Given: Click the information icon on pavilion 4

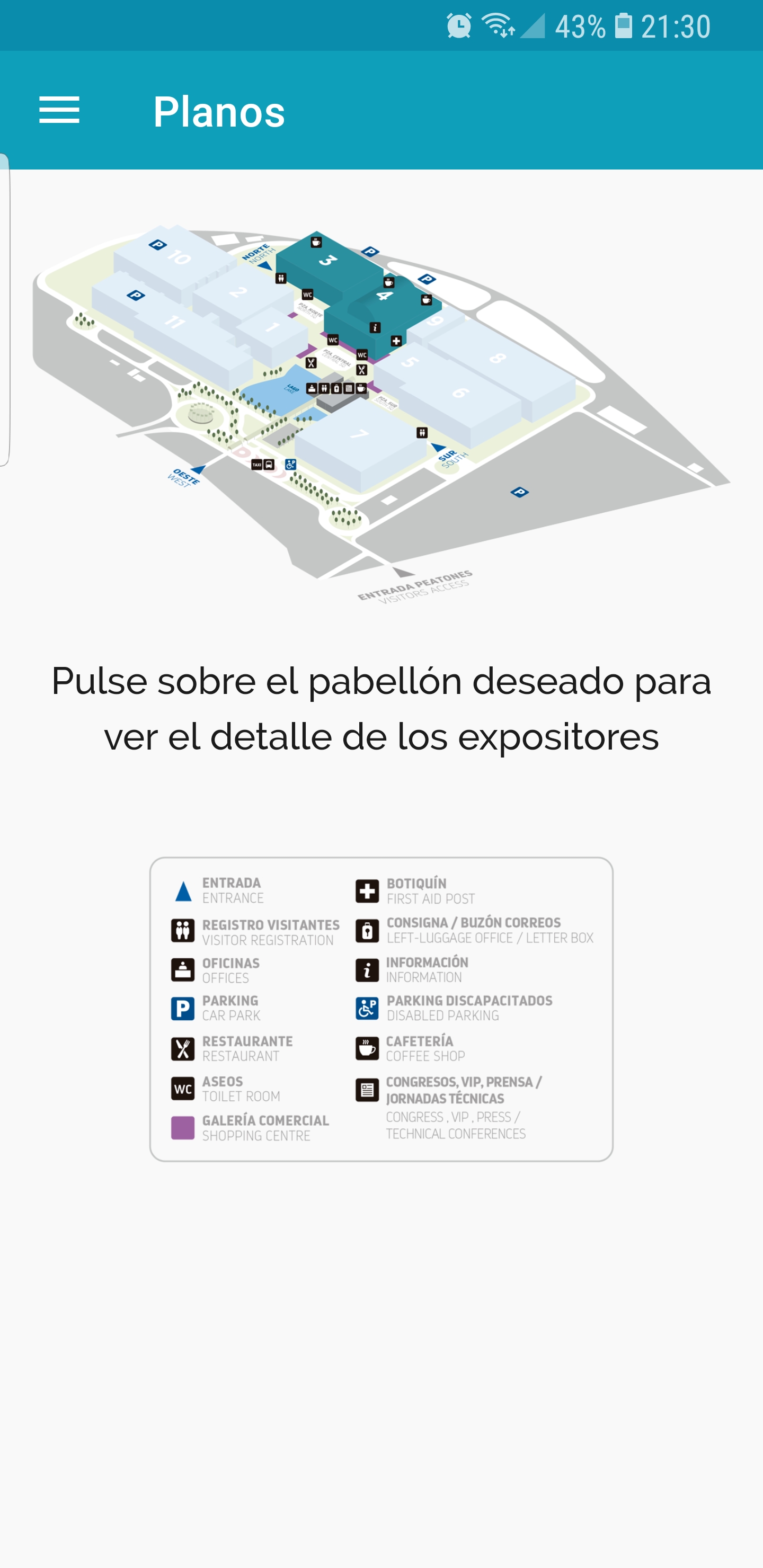Looking at the screenshot, I should pos(376,327).
